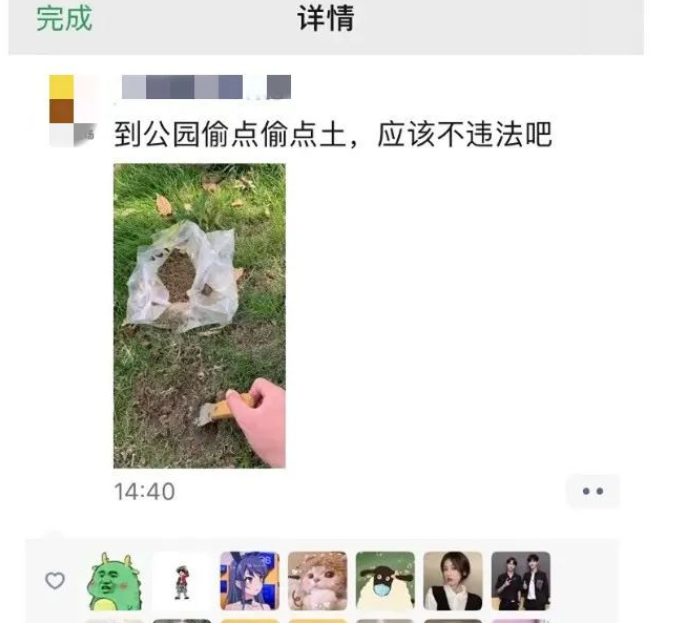
Task: Open the pixel character liker's profile
Action: [x=182, y=580]
